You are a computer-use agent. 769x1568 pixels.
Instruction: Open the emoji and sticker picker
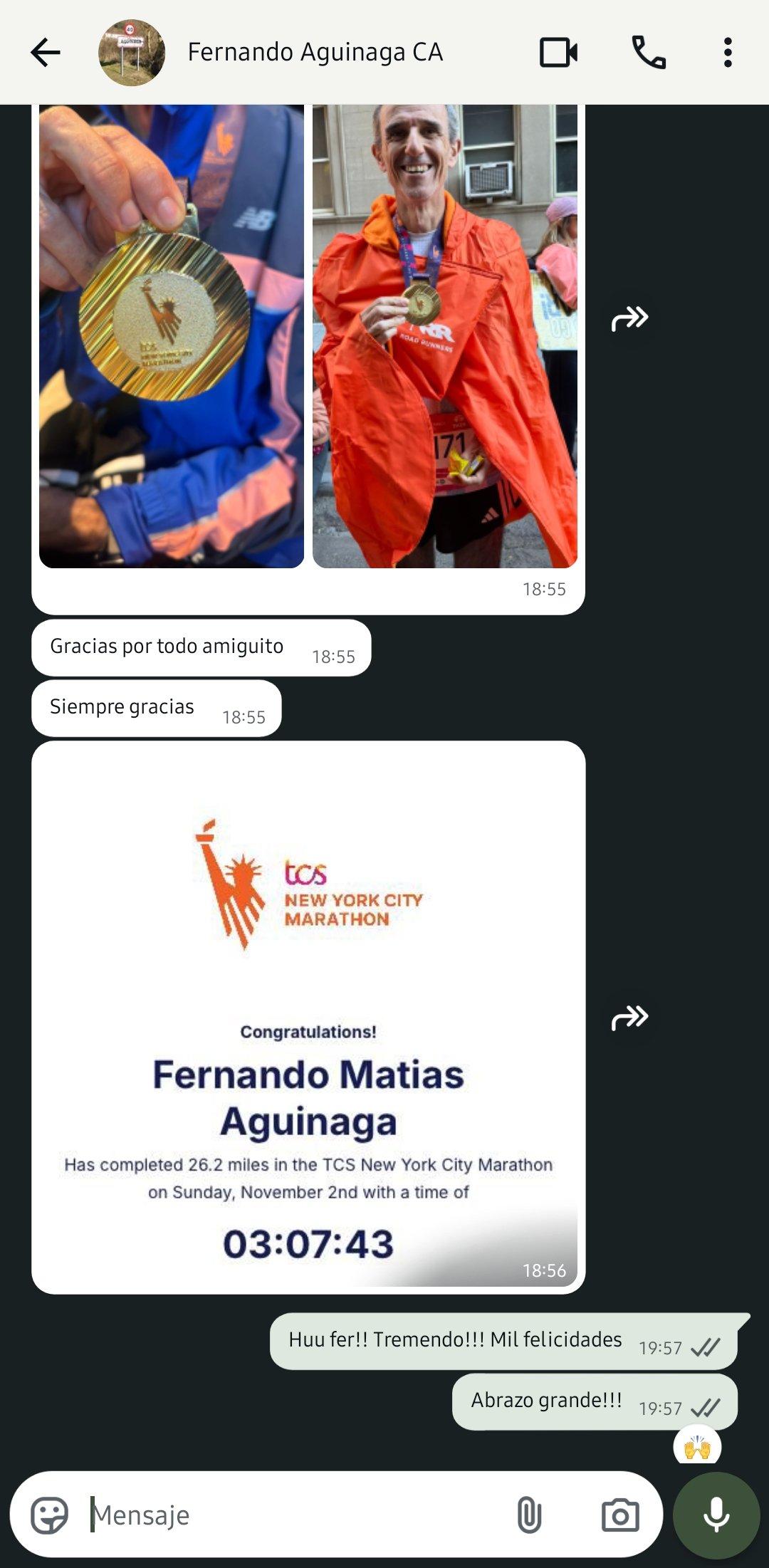click(x=50, y=1515)
